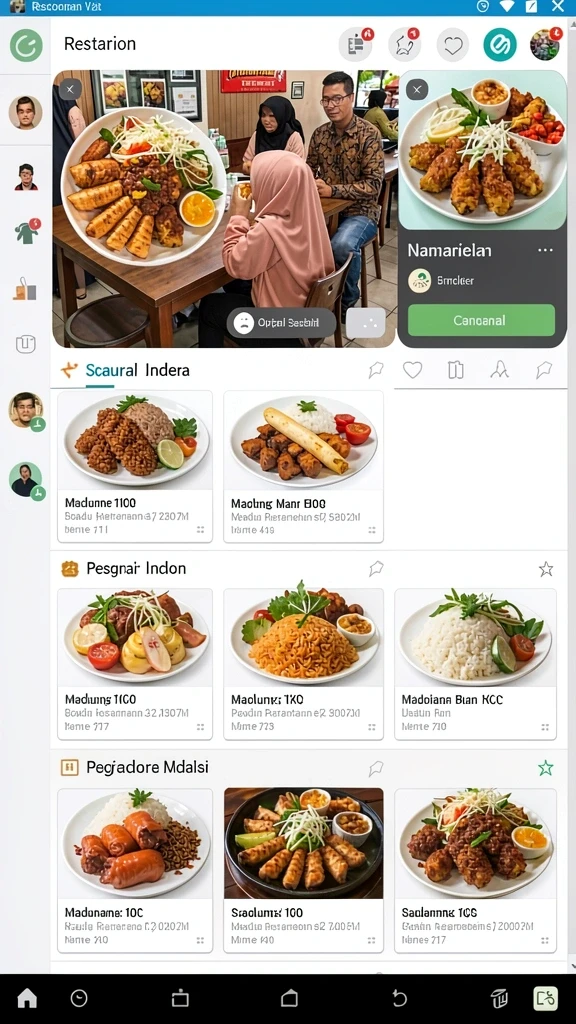
Task: Open the Namarielan card overflow menu
Action: pos(545,250)
